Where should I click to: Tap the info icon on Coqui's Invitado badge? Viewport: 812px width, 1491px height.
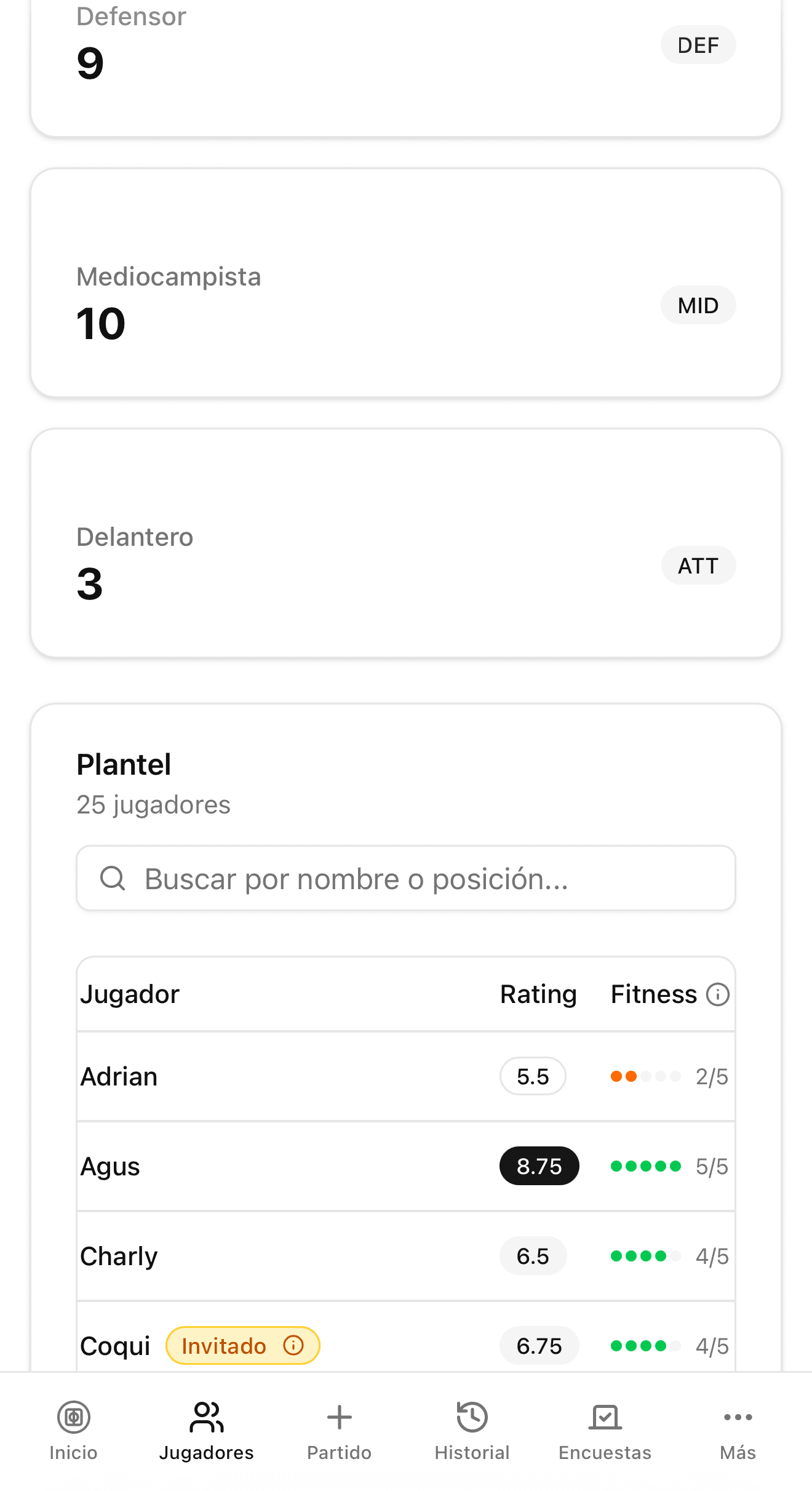point(293,1346)
